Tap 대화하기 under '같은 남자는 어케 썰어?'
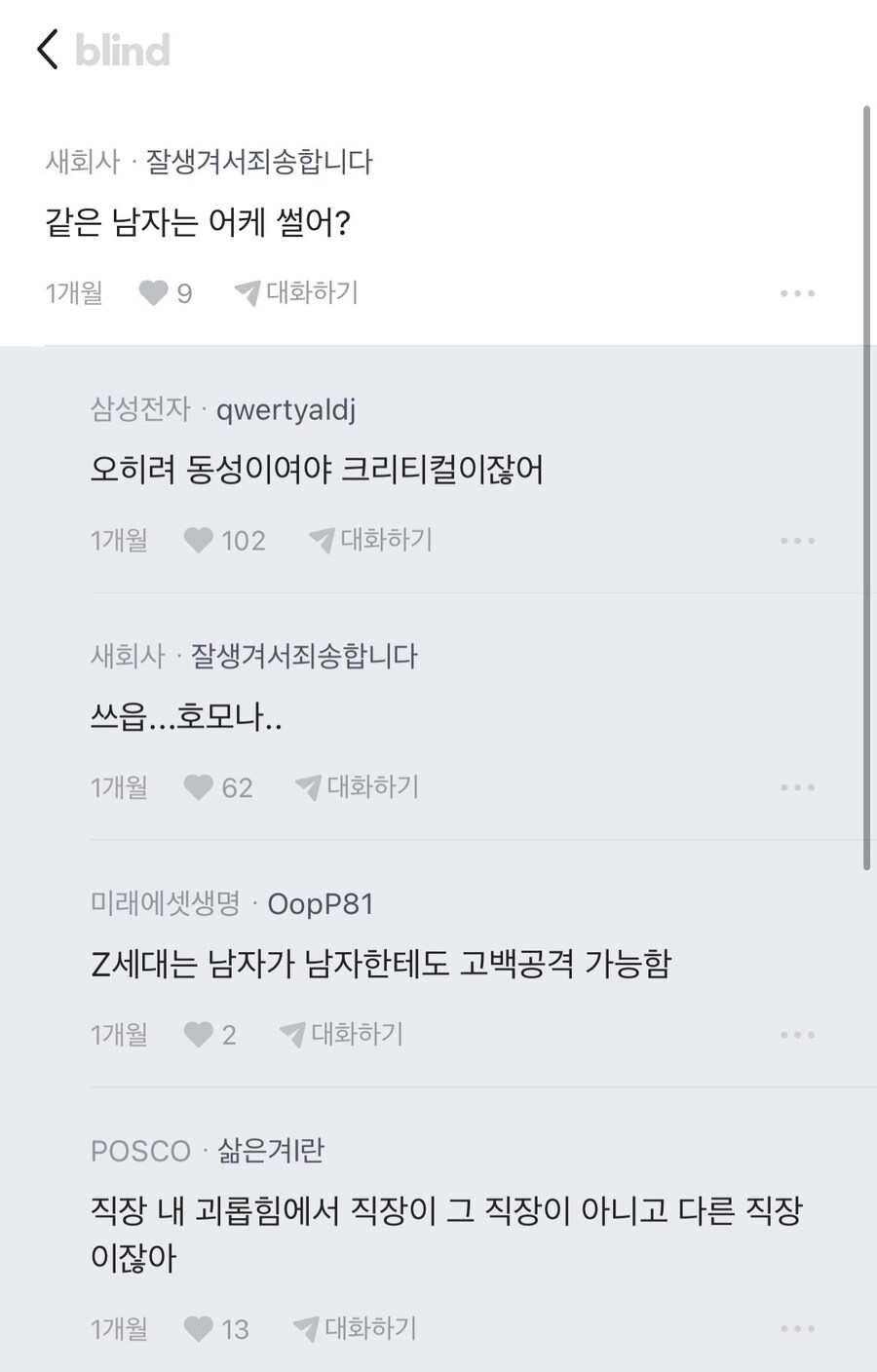This screenshot has width=877, height=1372. 297,292
